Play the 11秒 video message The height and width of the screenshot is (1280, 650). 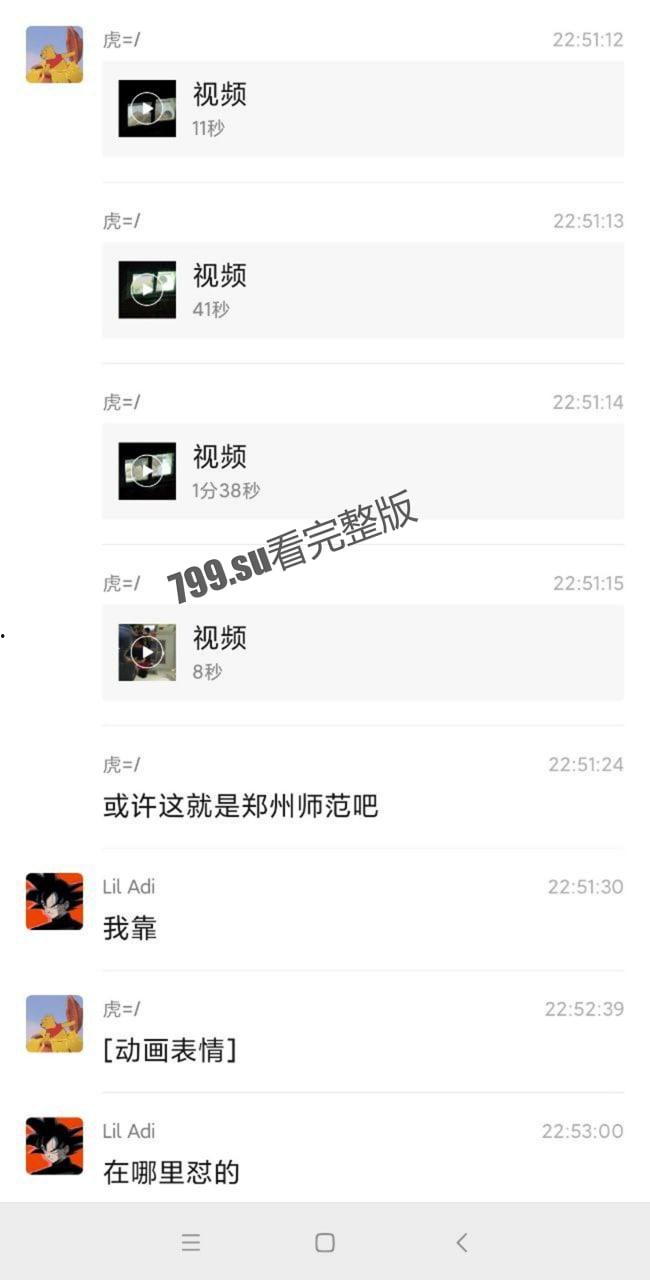coord(147,108)
